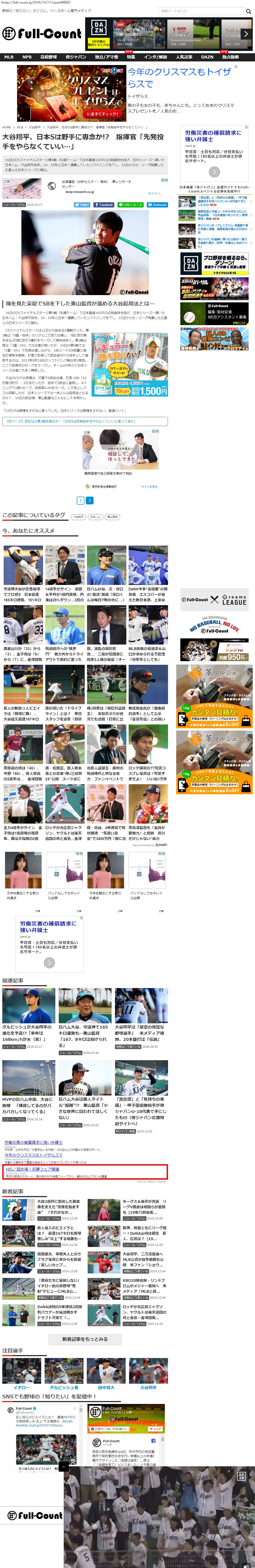Viewport: 255px width, 1568px height.
Task: Select the 栗山英樹 article tag
Action: [x=112, y=517]
